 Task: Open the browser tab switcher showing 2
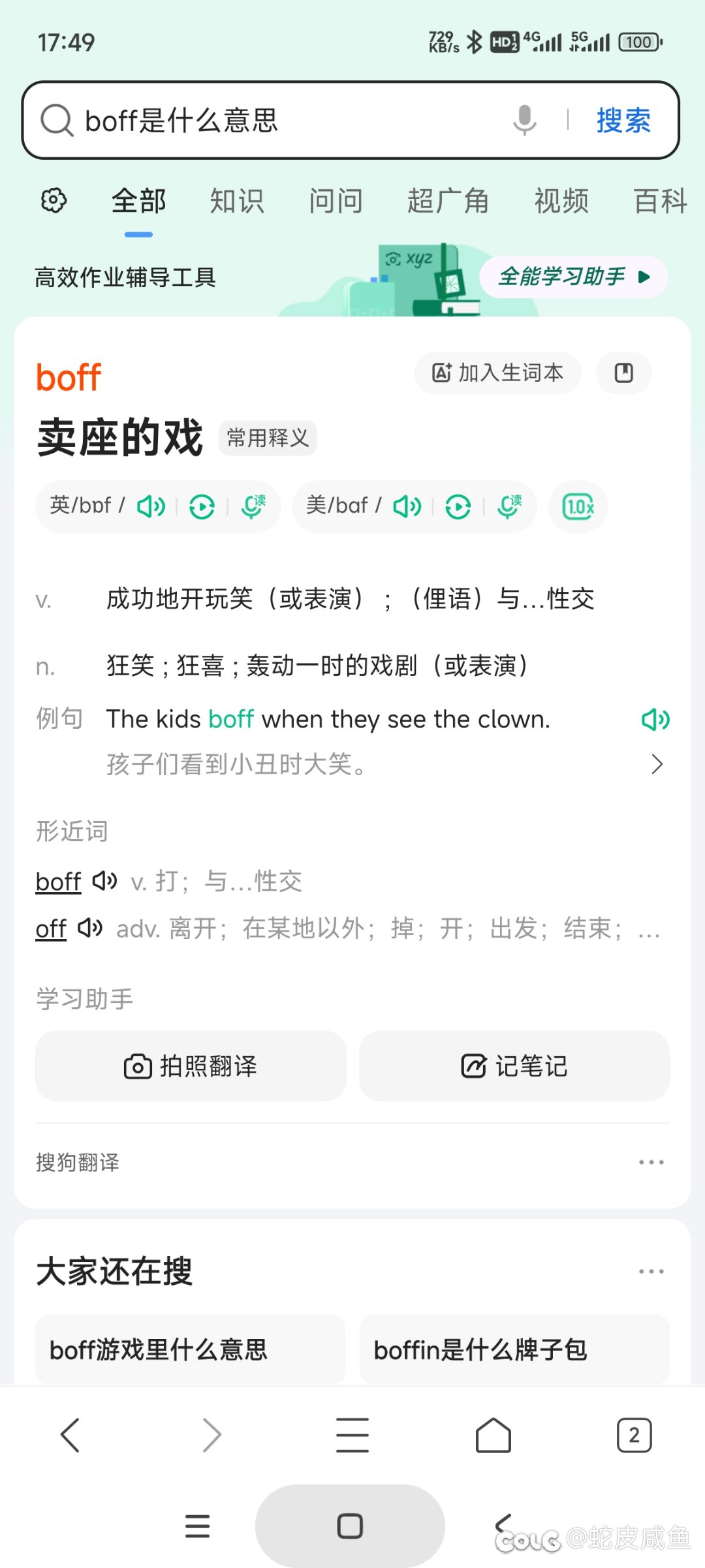coord(634,1436)
